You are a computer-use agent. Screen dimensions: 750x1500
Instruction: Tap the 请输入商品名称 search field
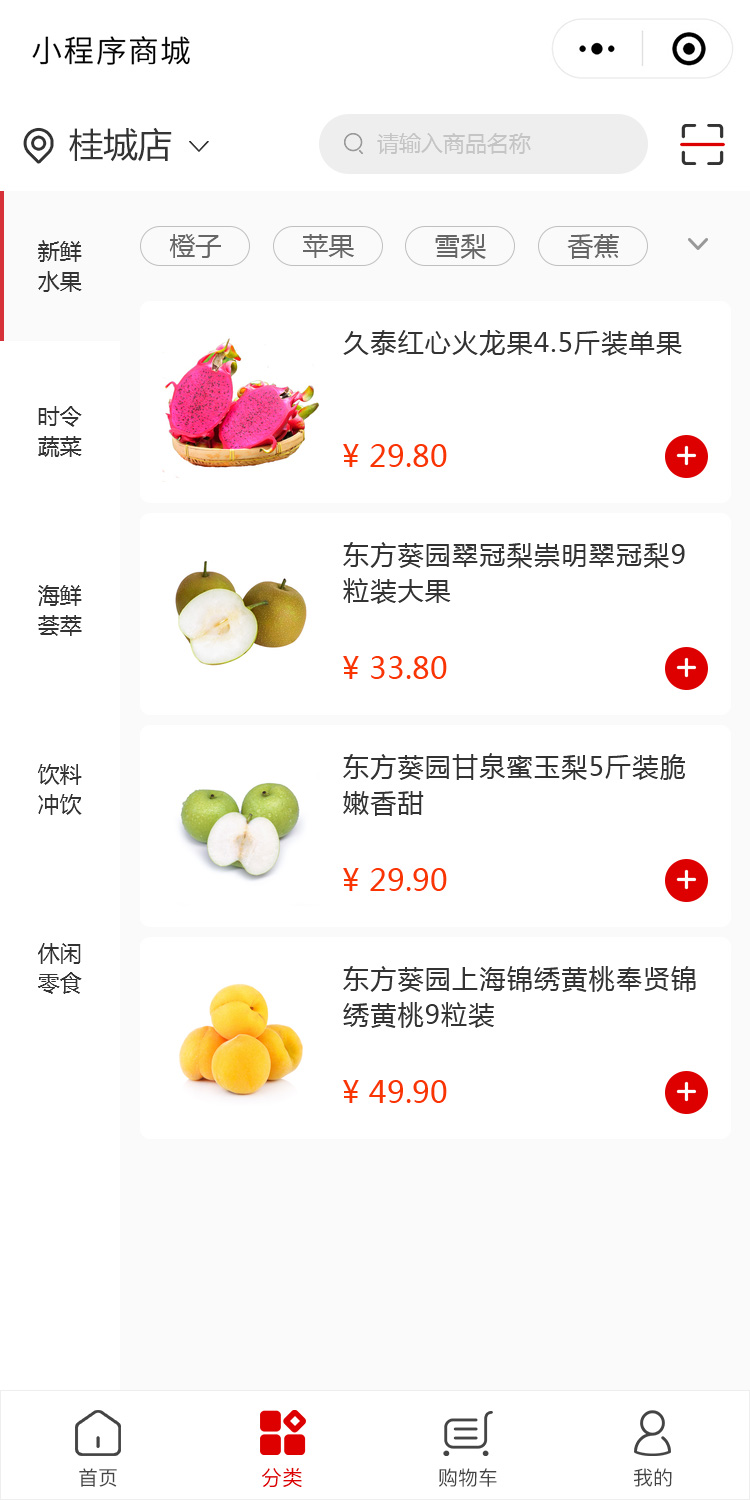click(x=483, y=144)
